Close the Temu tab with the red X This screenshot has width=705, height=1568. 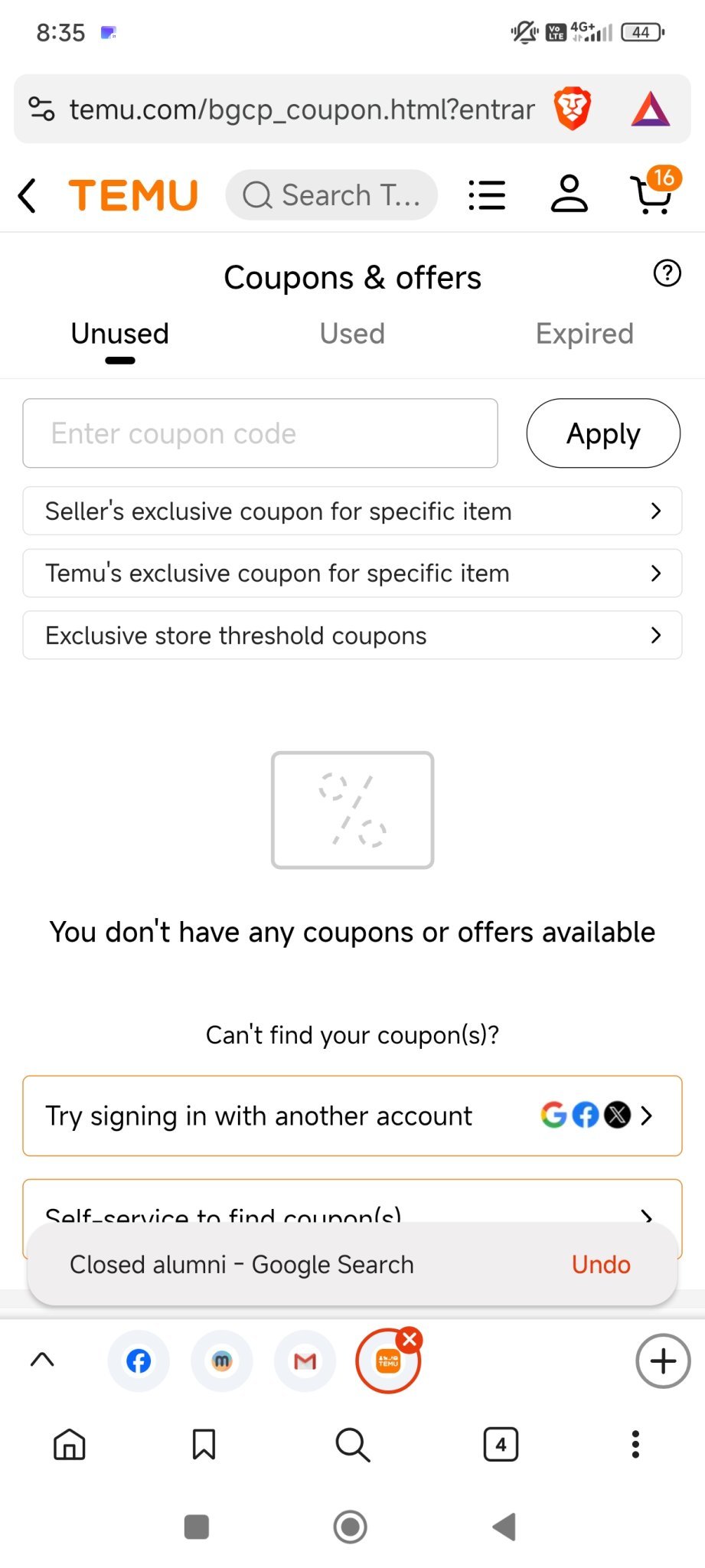pyautogui.click(x=410, y=1339)
